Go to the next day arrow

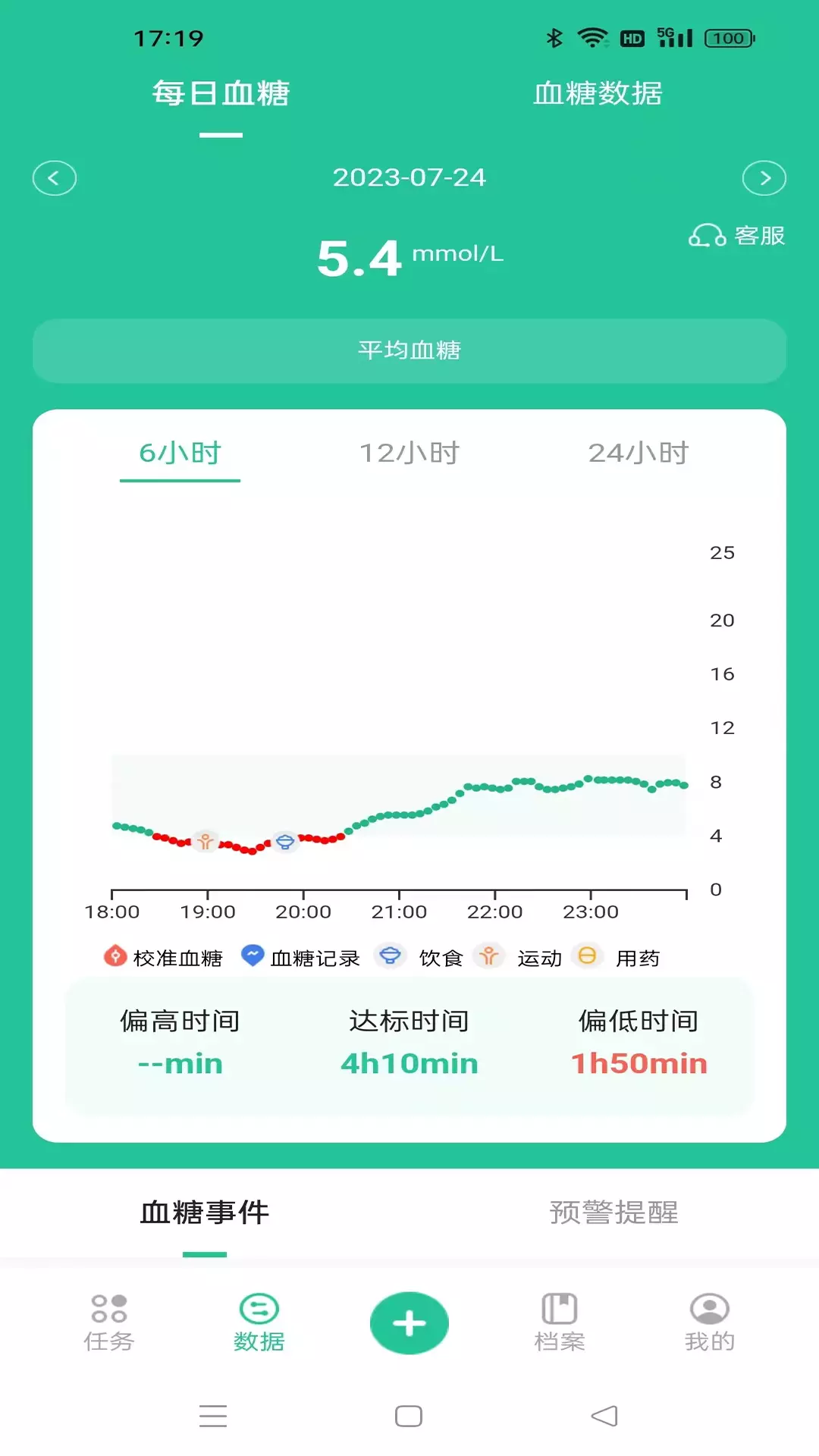(764, 178)
